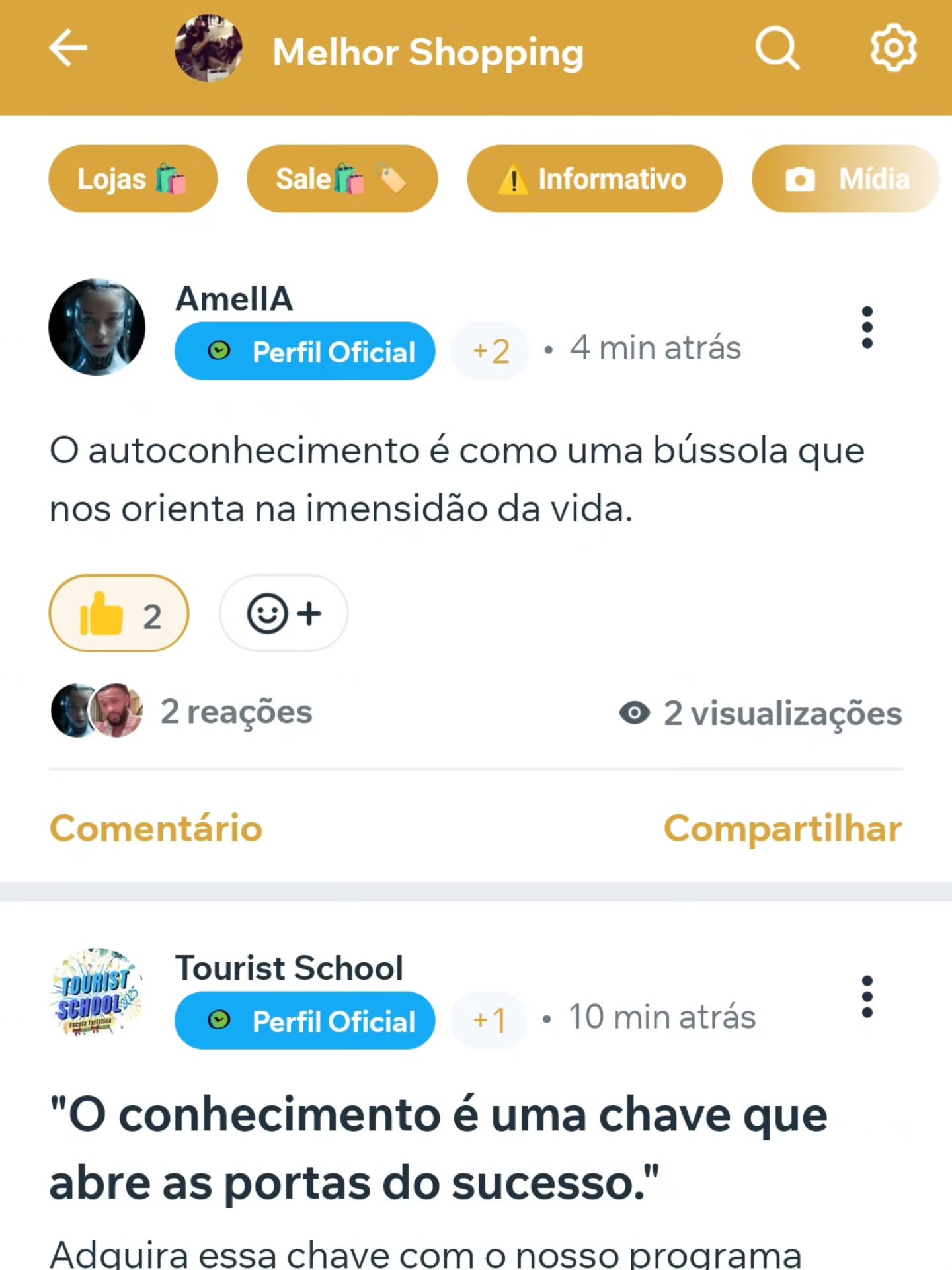Open the three-dot menu on AmelIA's post
Viewport: 952px width, 1270px height.
click(x=867, y=327)
